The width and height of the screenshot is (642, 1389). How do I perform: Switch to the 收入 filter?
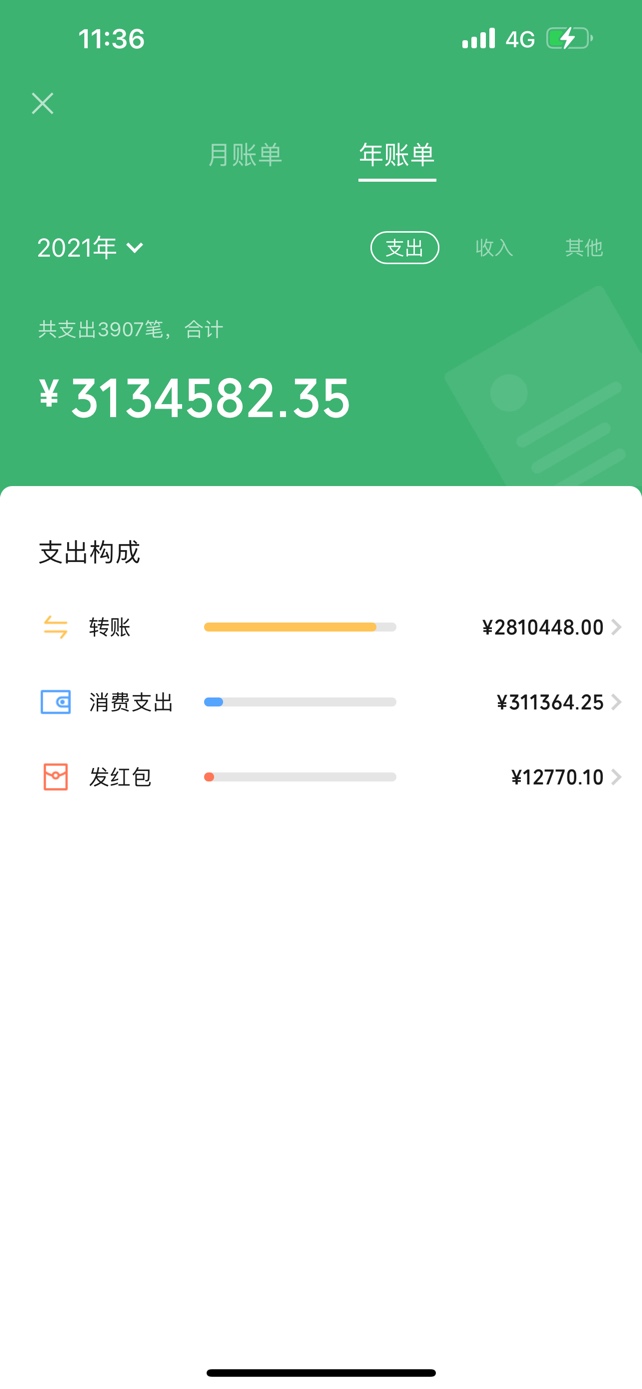(494, 248)
